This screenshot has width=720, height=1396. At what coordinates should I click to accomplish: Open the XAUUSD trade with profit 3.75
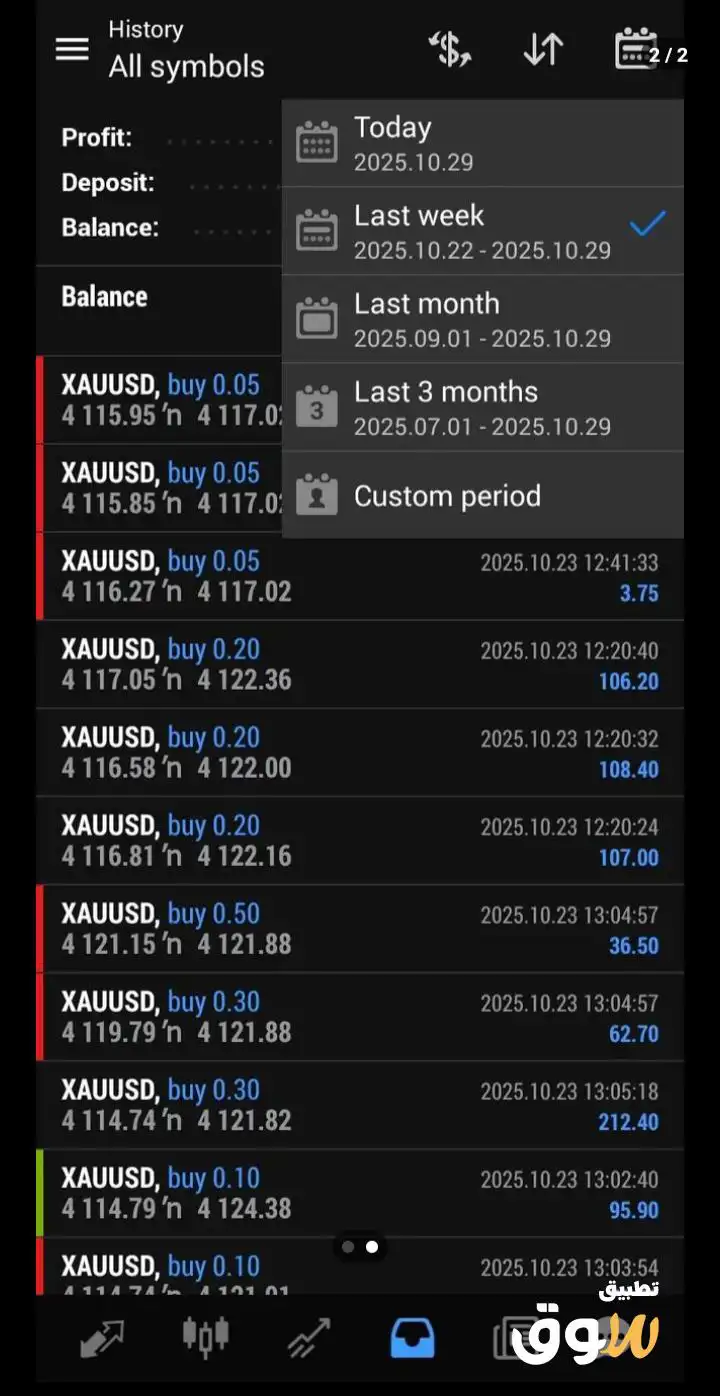[x=360, y=577]
